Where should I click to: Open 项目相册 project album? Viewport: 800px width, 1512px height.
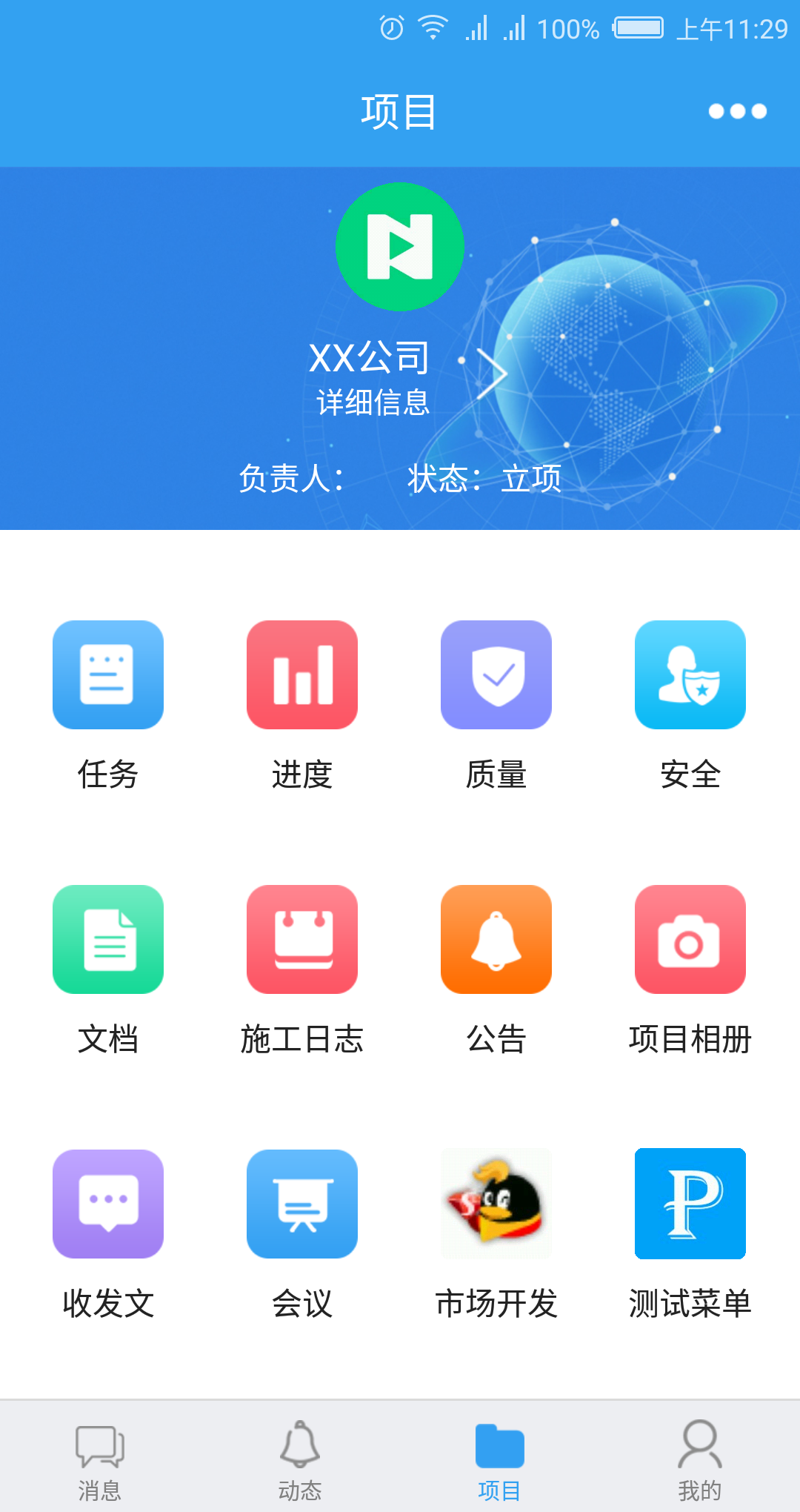[690, 940]
